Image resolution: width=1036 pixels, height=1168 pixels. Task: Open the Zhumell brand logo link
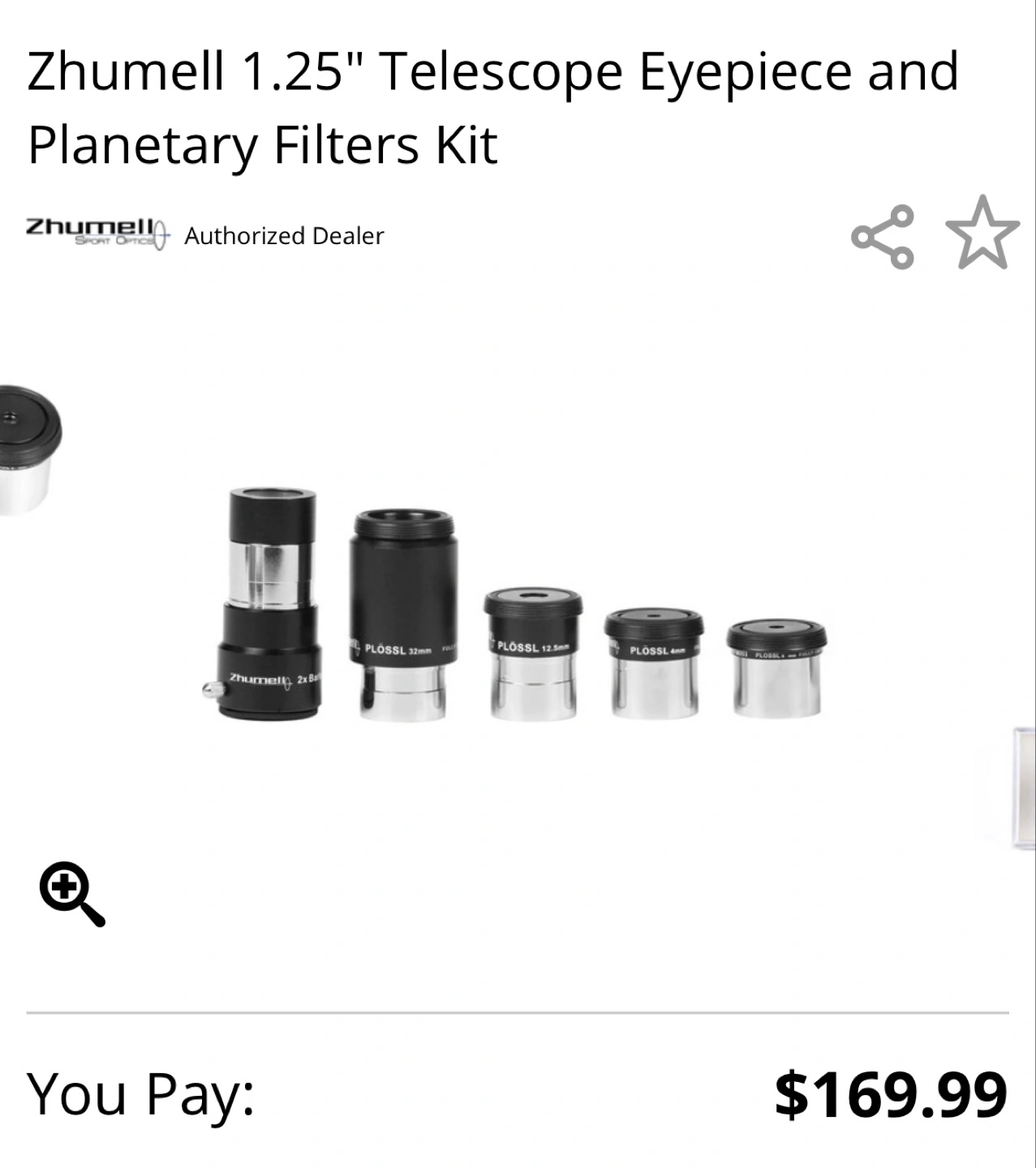pos(99,233)
